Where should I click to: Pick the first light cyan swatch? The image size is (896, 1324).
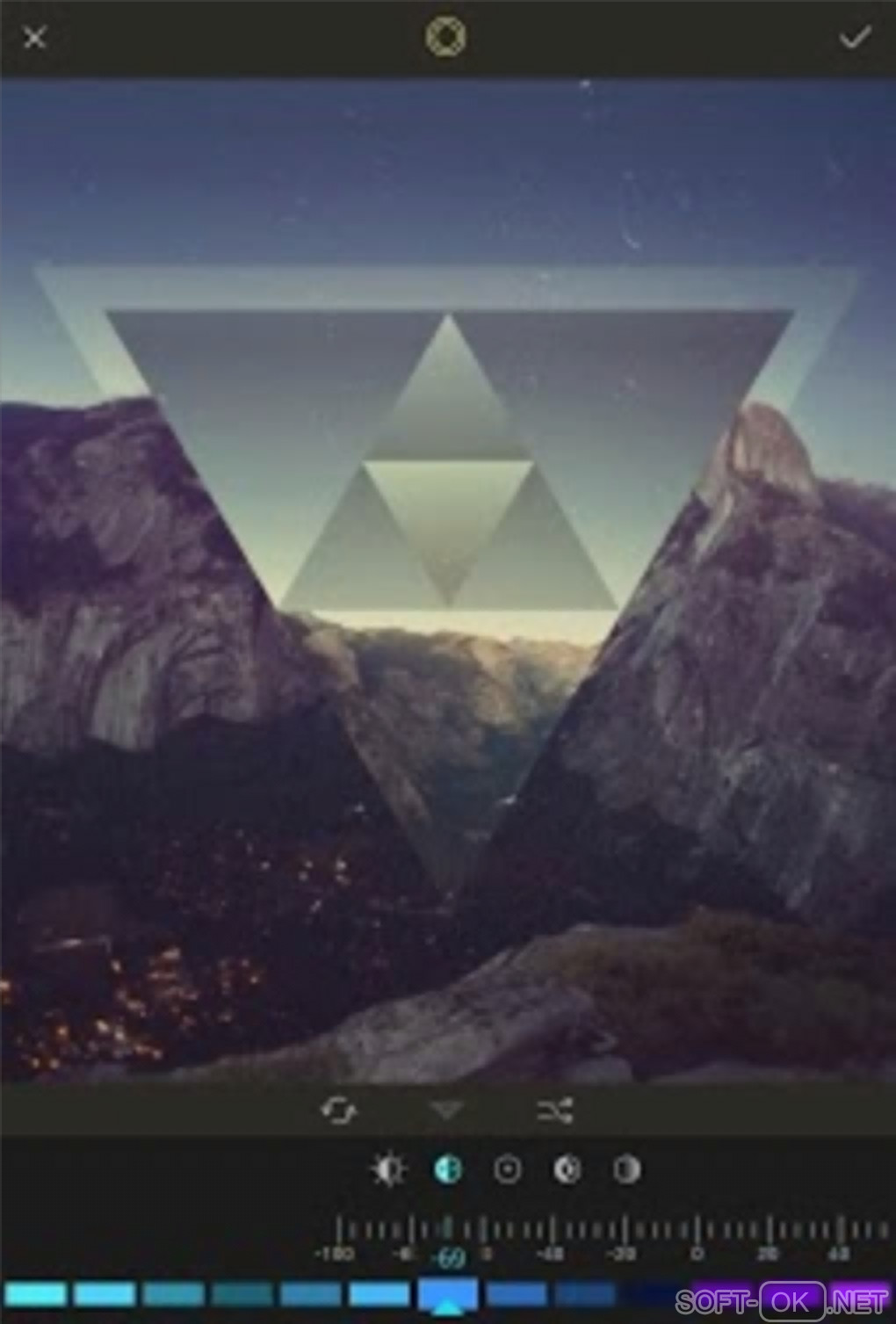(36, 1294)
